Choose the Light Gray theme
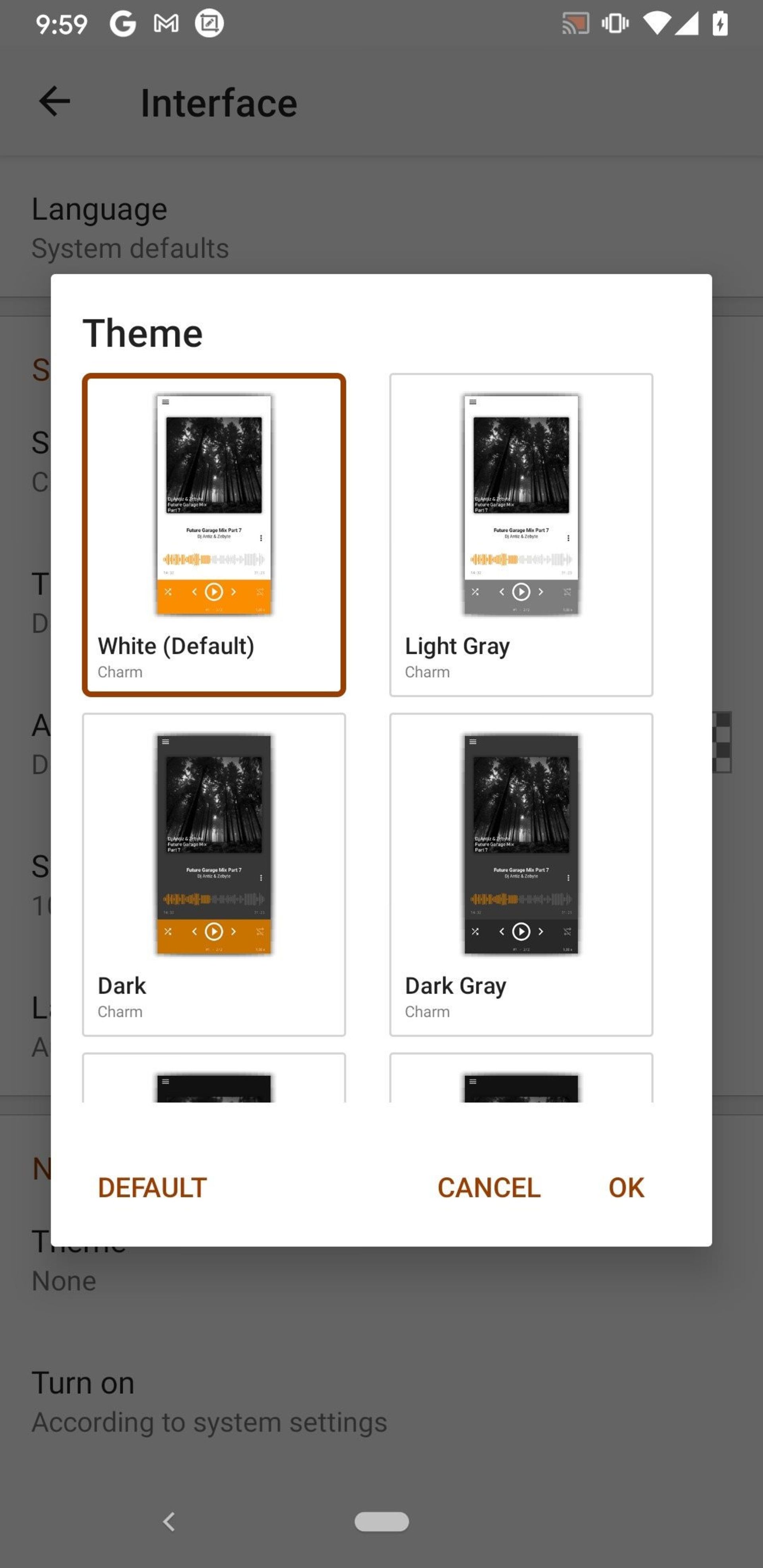763x1568 pixels. coord(521,534)
